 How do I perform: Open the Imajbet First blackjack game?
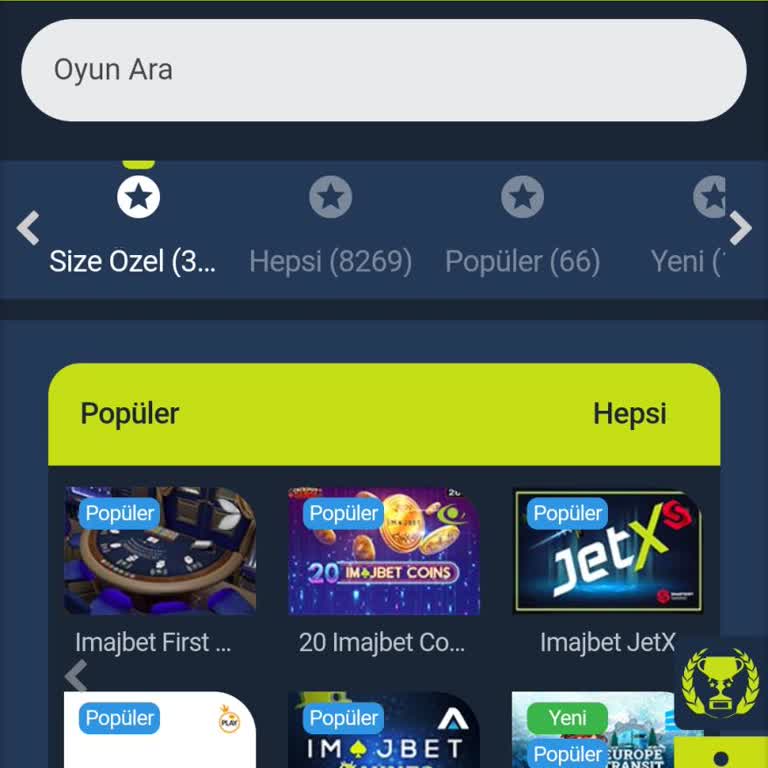[x=160, y=551]
